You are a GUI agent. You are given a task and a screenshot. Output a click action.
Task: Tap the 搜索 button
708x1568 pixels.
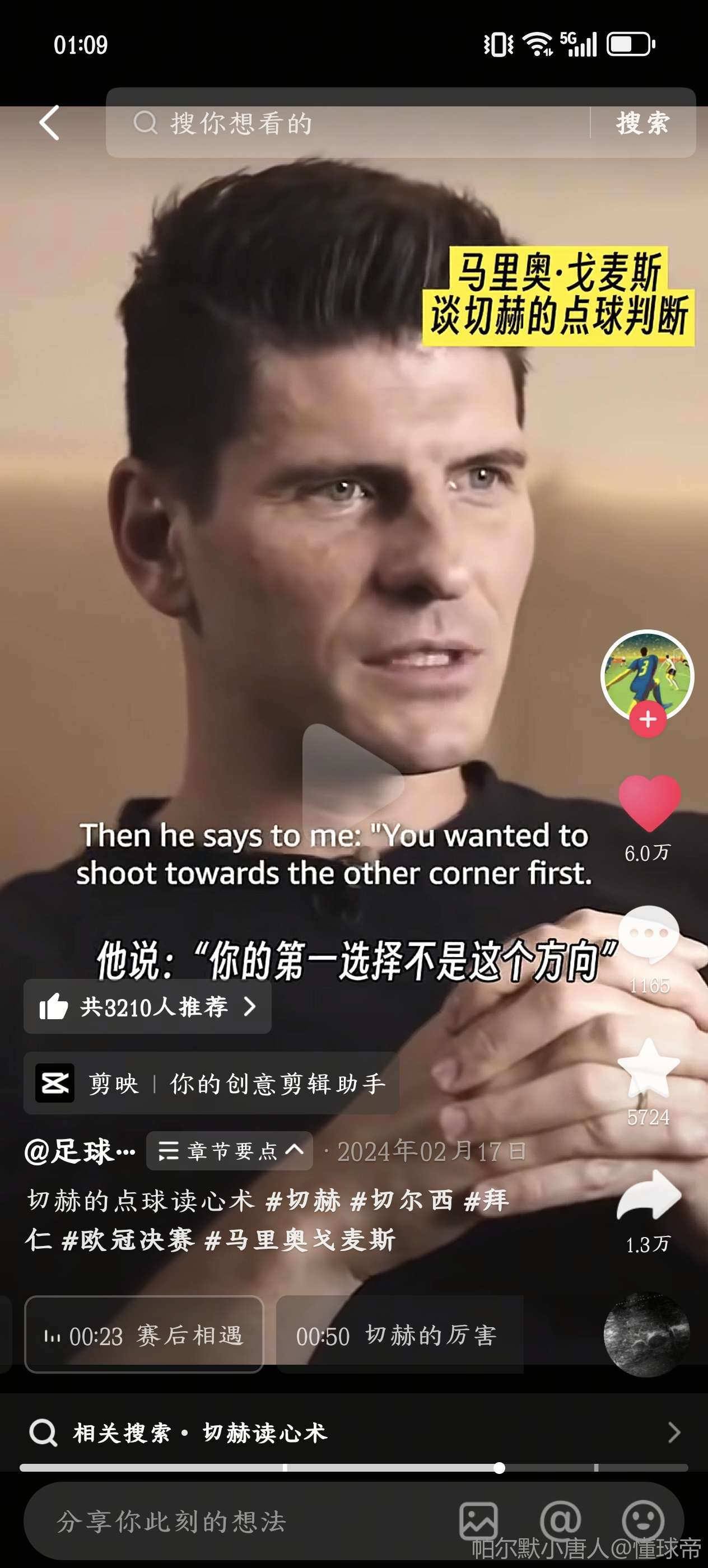tap(642, 123)
